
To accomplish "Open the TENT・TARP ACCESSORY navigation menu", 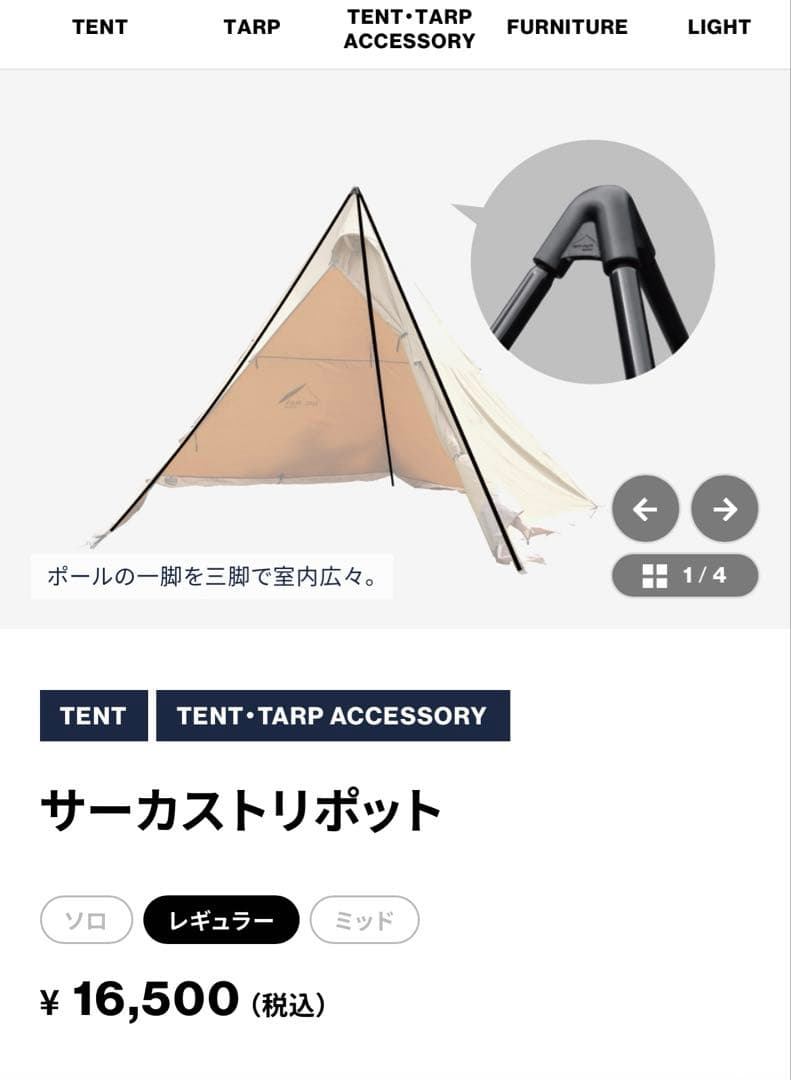I will [x=408, y=27].
